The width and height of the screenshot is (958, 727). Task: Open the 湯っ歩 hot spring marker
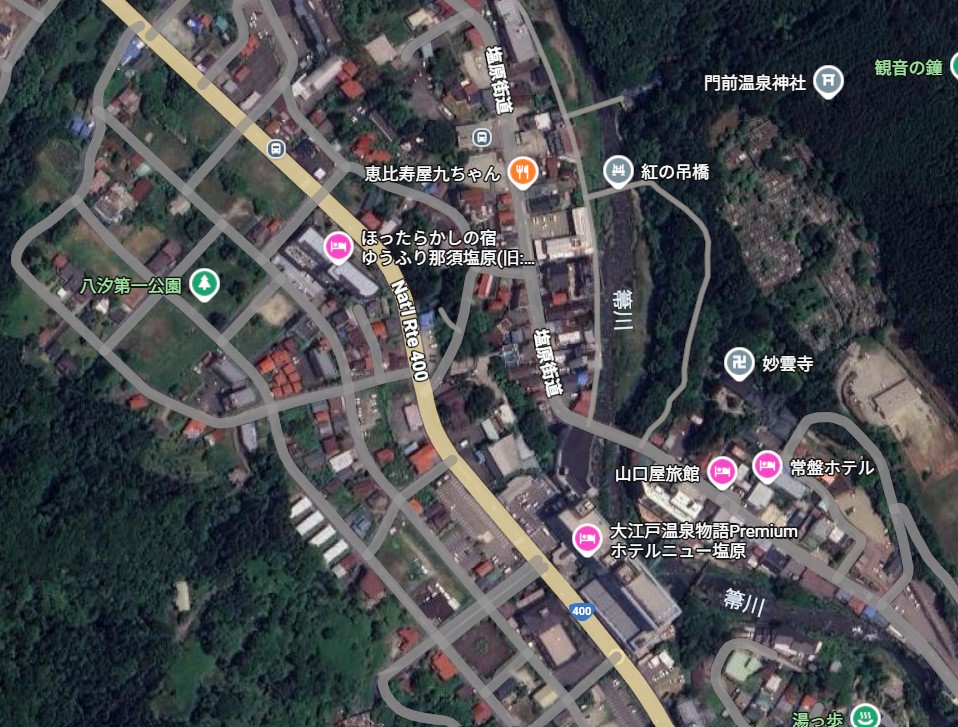tap(864, 716)
